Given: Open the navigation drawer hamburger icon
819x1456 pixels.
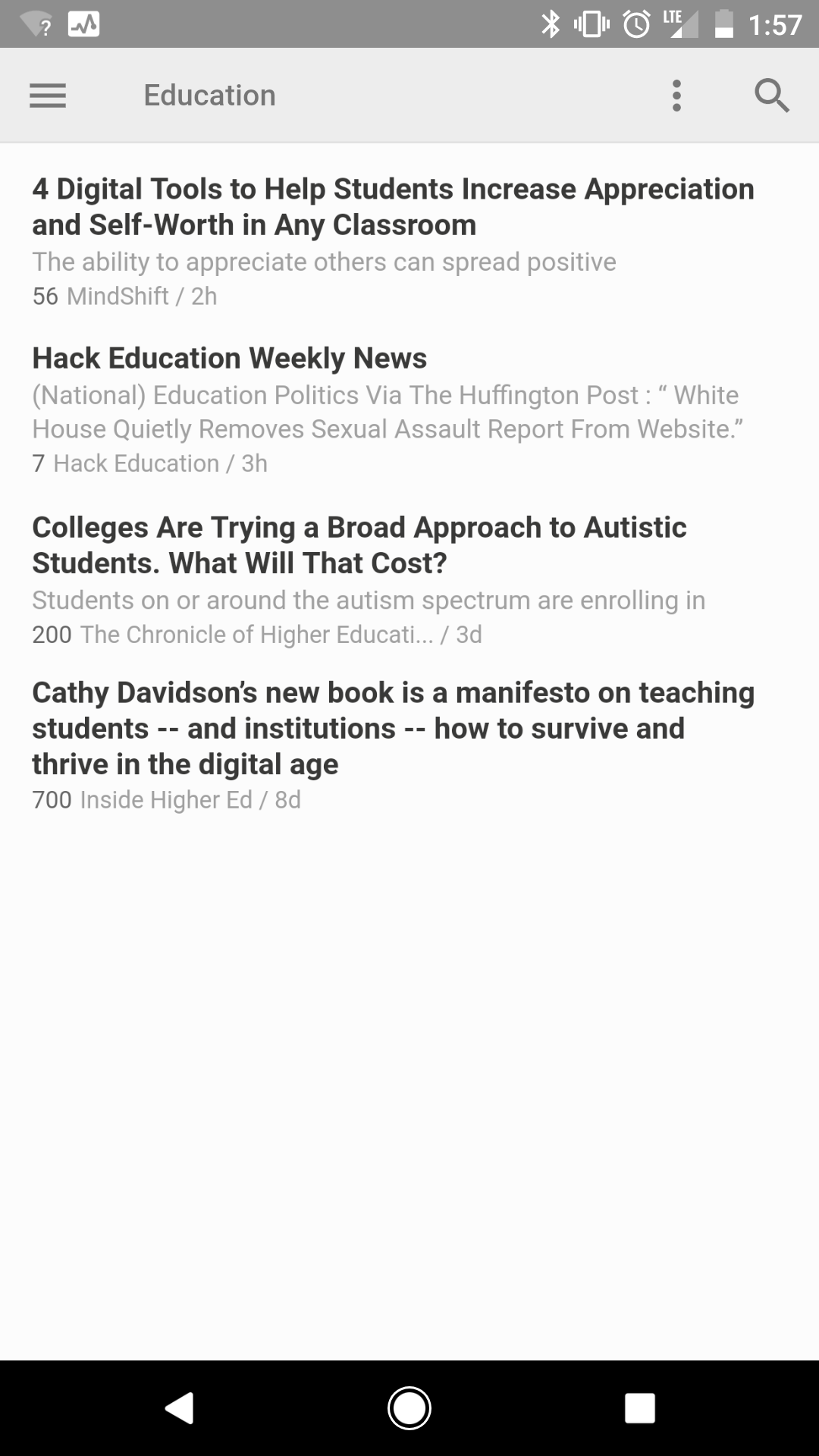Looking at the screenshot, I should pyautogui.click(x=48, y=95).
